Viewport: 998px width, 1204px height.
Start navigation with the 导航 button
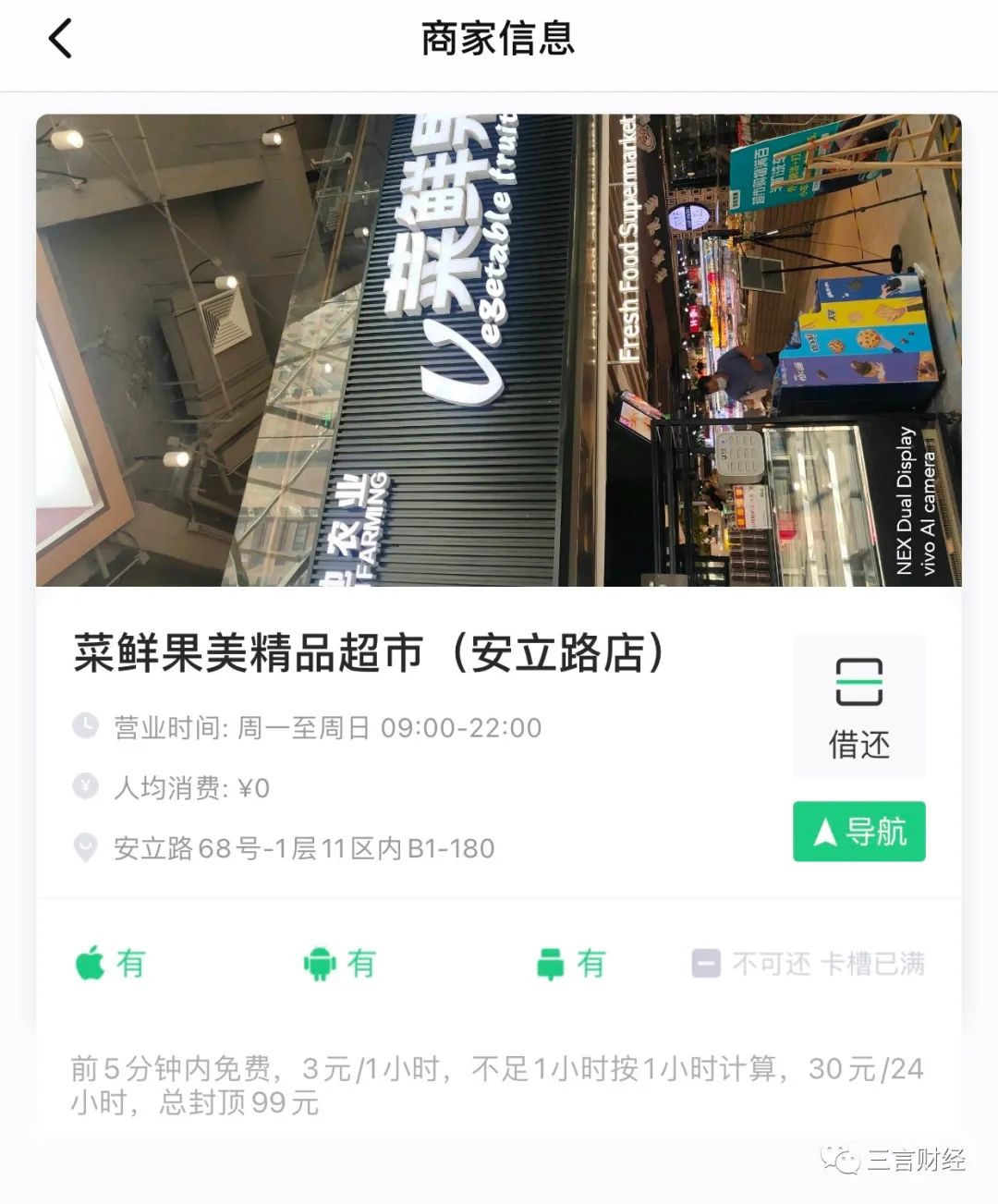click(x=858, y=832)
